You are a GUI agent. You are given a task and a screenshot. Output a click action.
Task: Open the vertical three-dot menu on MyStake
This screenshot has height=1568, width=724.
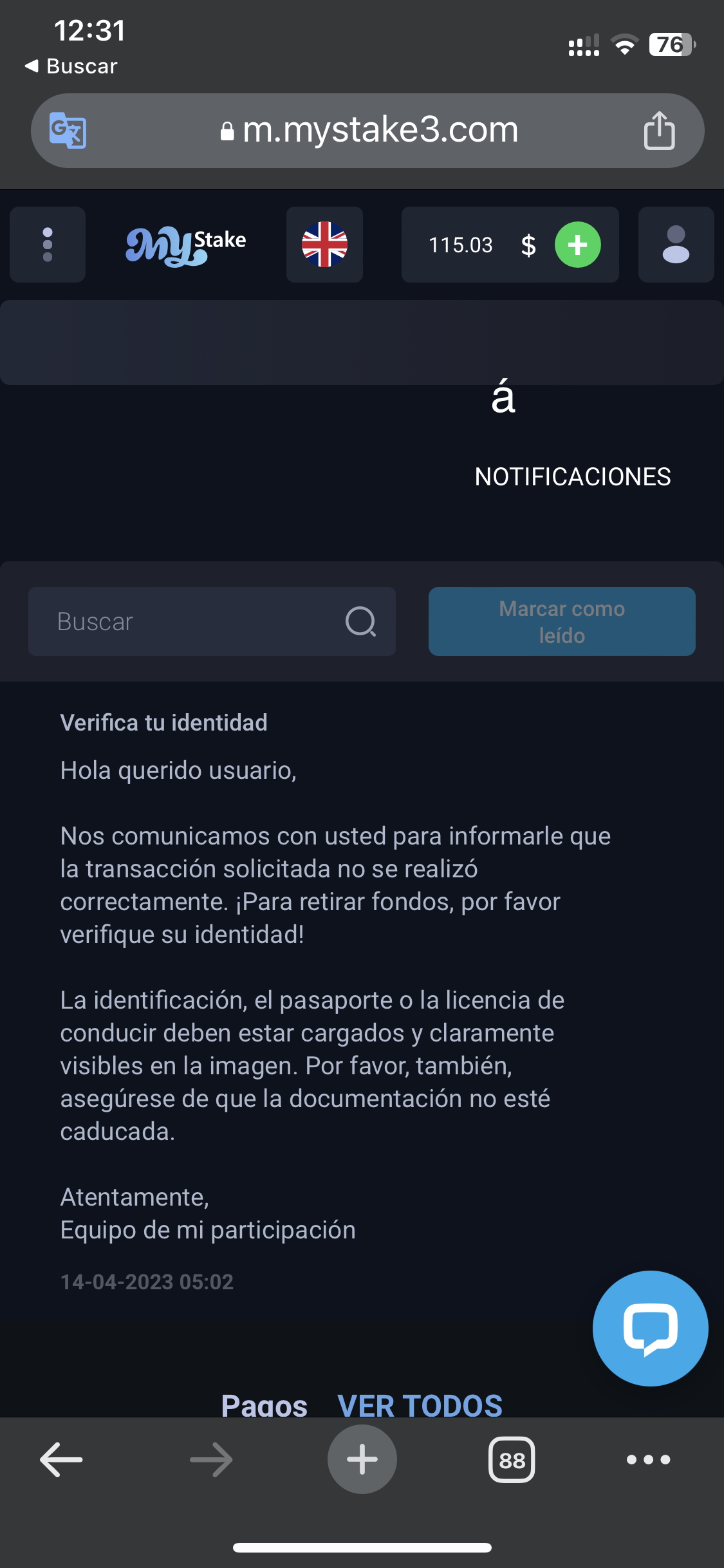[x=47, y=245]
